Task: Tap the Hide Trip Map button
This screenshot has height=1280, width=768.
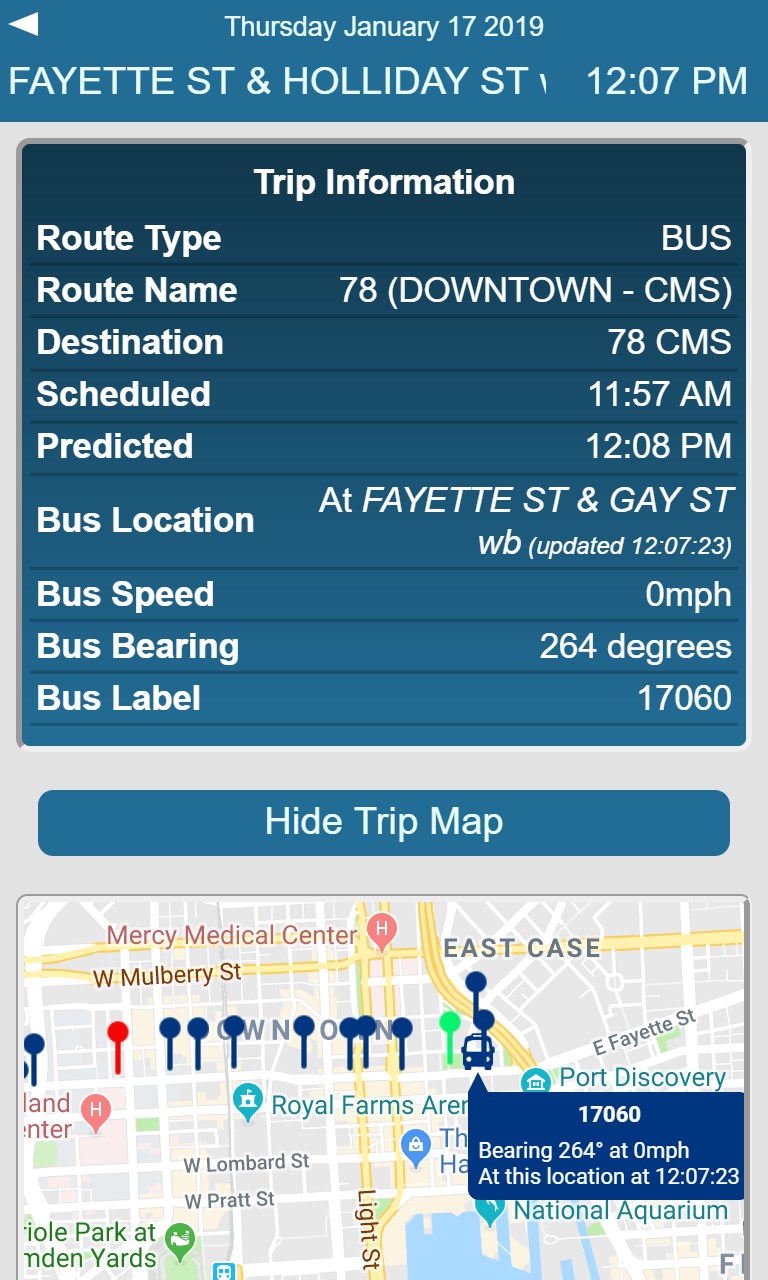Action: click(384, 822)
